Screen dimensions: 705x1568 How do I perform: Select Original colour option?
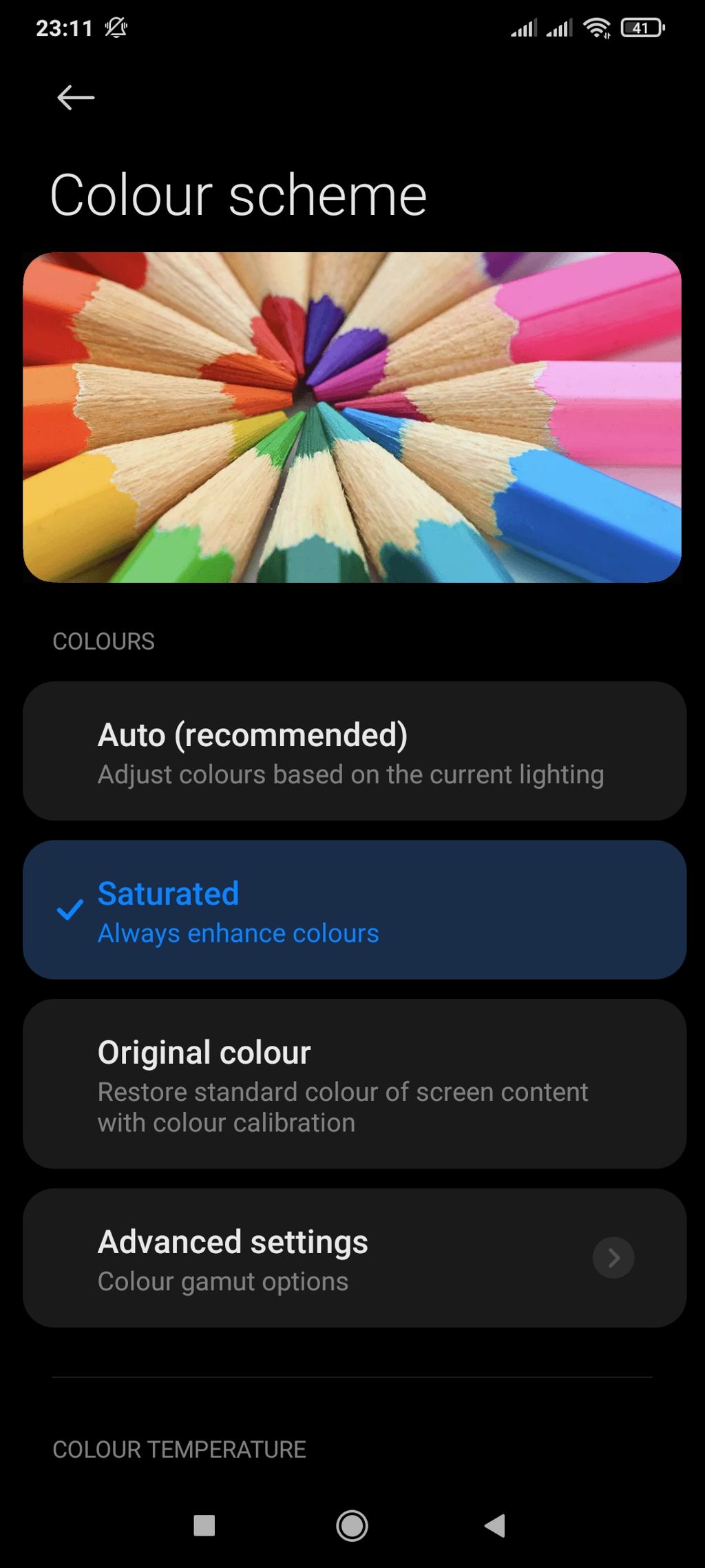point(355,1084)
